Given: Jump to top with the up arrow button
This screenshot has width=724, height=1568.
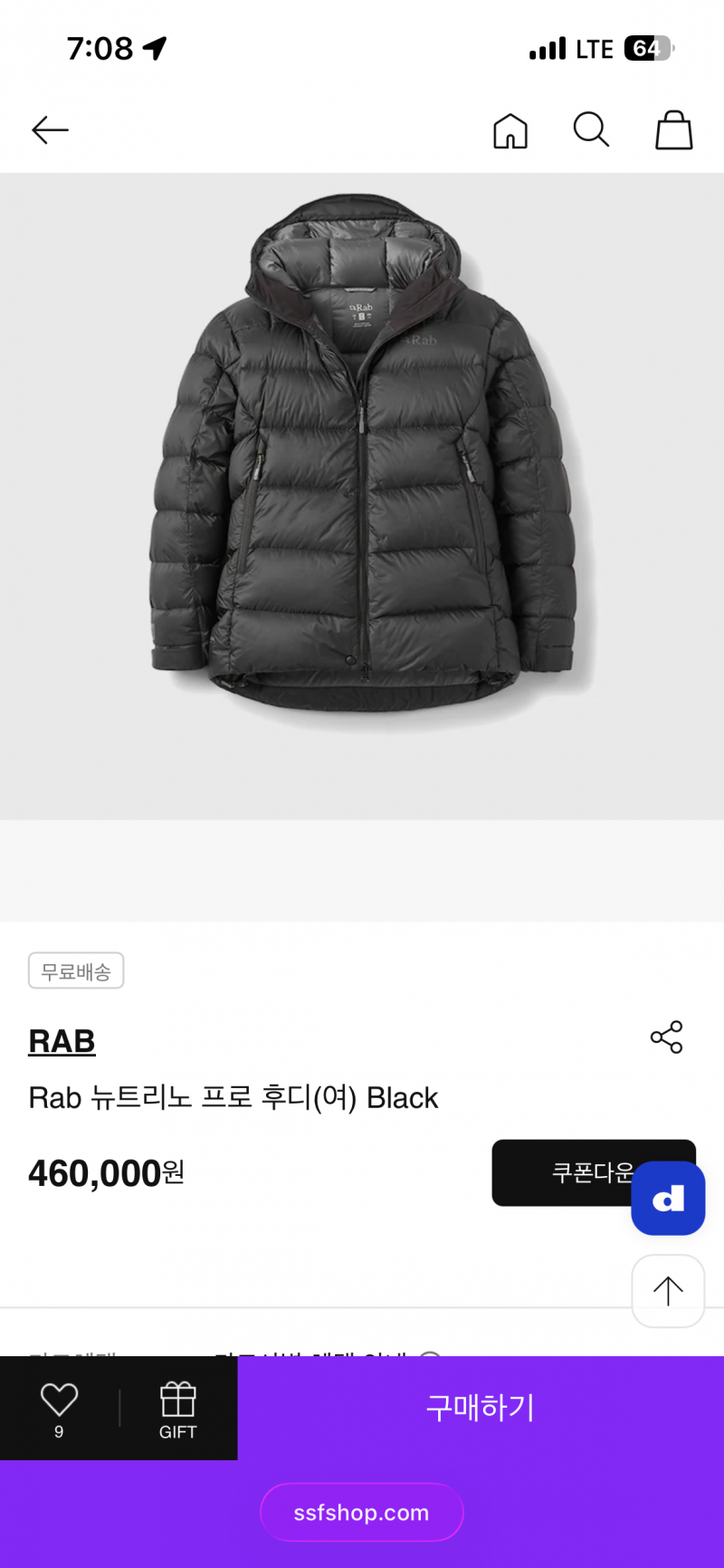Looking at the screenshot, I should tap(668, 1291).
